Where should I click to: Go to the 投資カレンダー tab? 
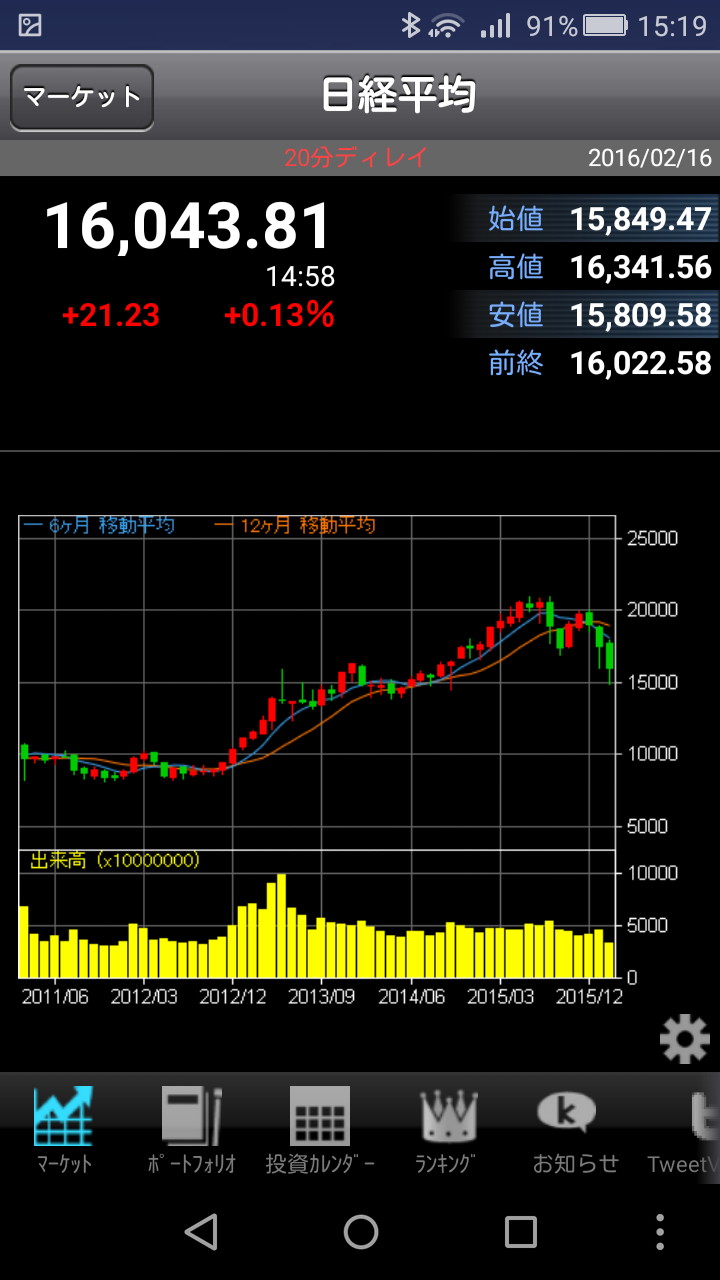(320, 1130)
